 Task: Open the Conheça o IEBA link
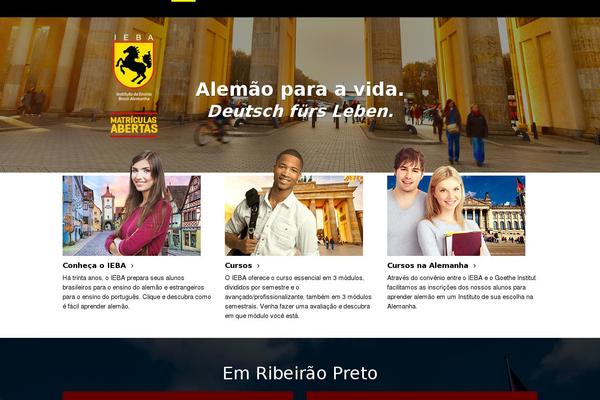98,265
